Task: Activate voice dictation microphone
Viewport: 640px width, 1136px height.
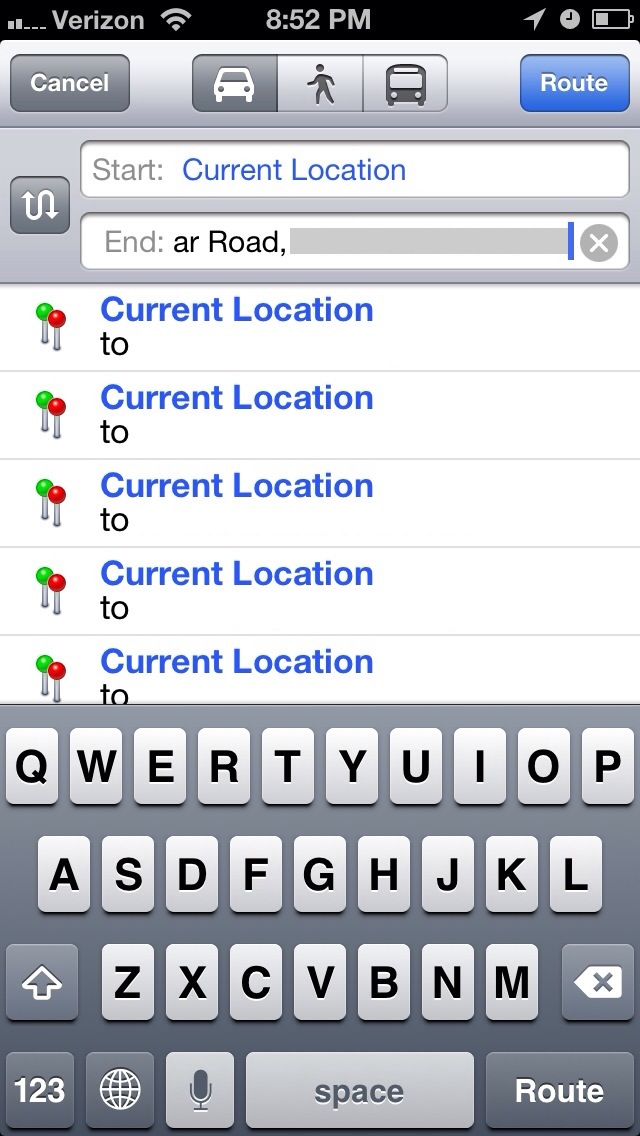Action: click(200, 1090)
